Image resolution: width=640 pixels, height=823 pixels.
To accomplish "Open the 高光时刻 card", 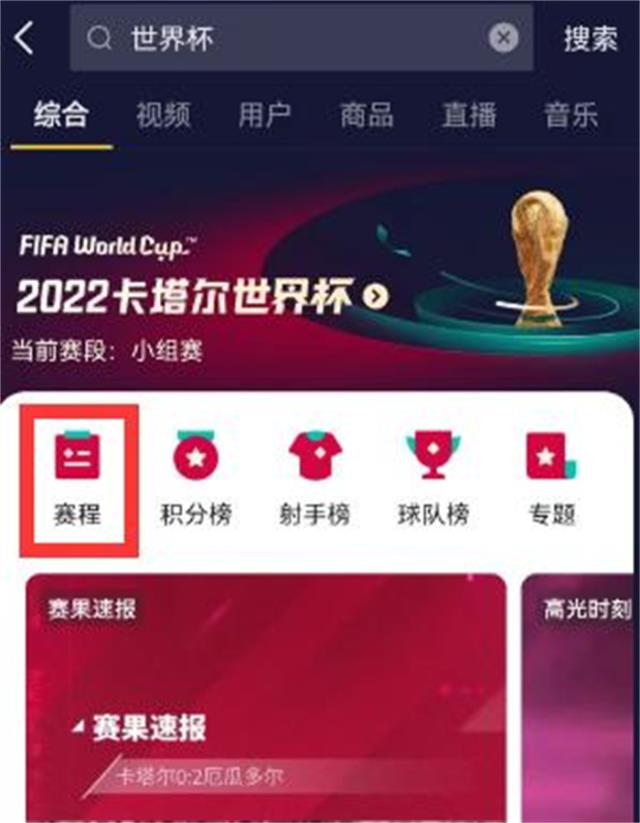I will 582,700.
